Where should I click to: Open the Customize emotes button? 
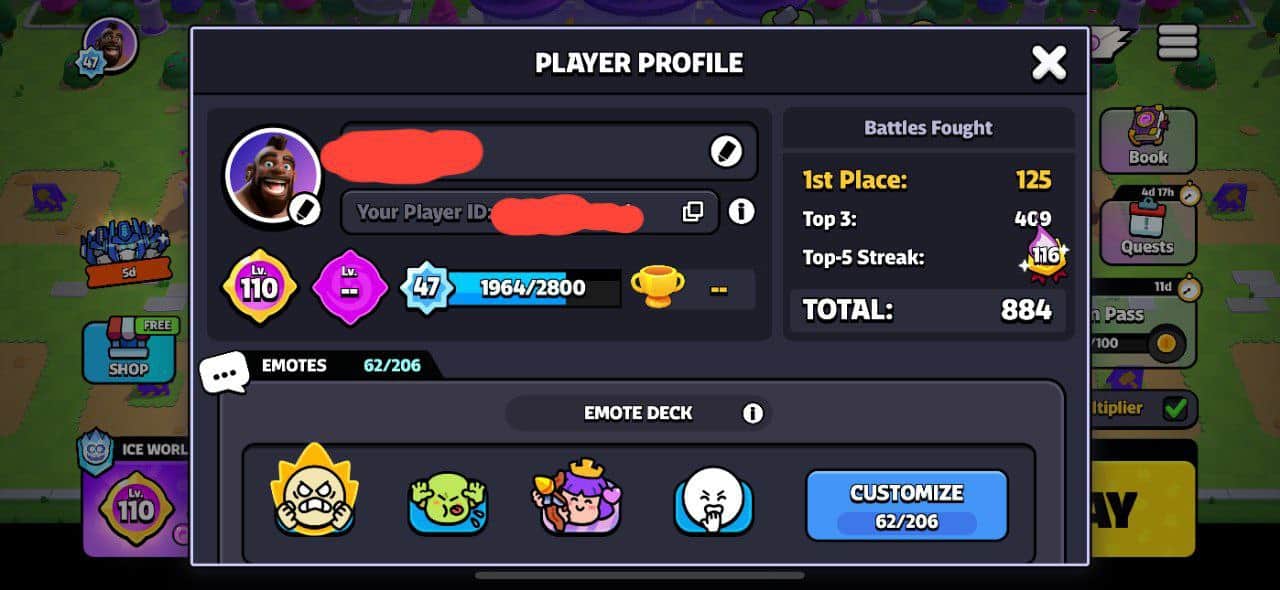(906, 505)
